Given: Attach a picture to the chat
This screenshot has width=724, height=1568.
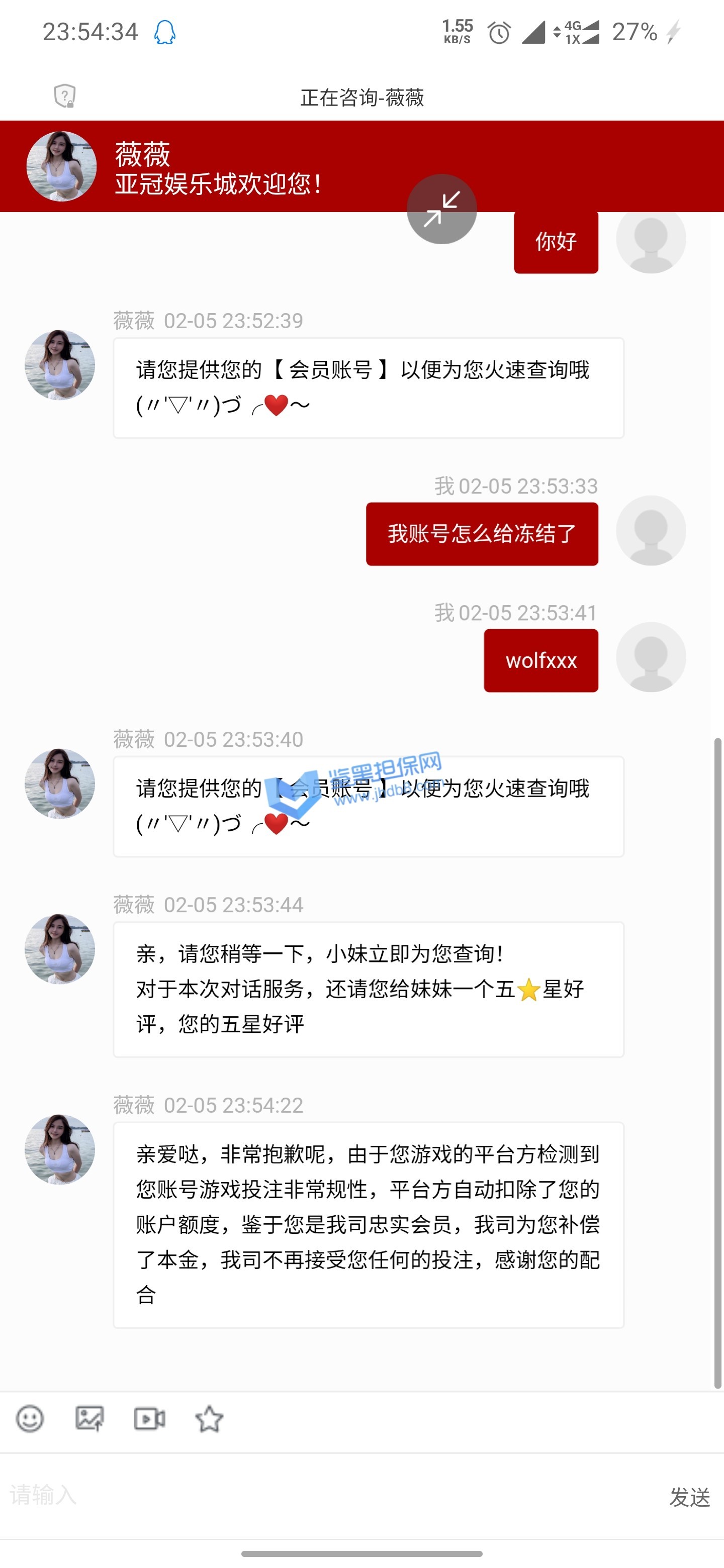Looking at the screenshot, I should coord(89,1418).
